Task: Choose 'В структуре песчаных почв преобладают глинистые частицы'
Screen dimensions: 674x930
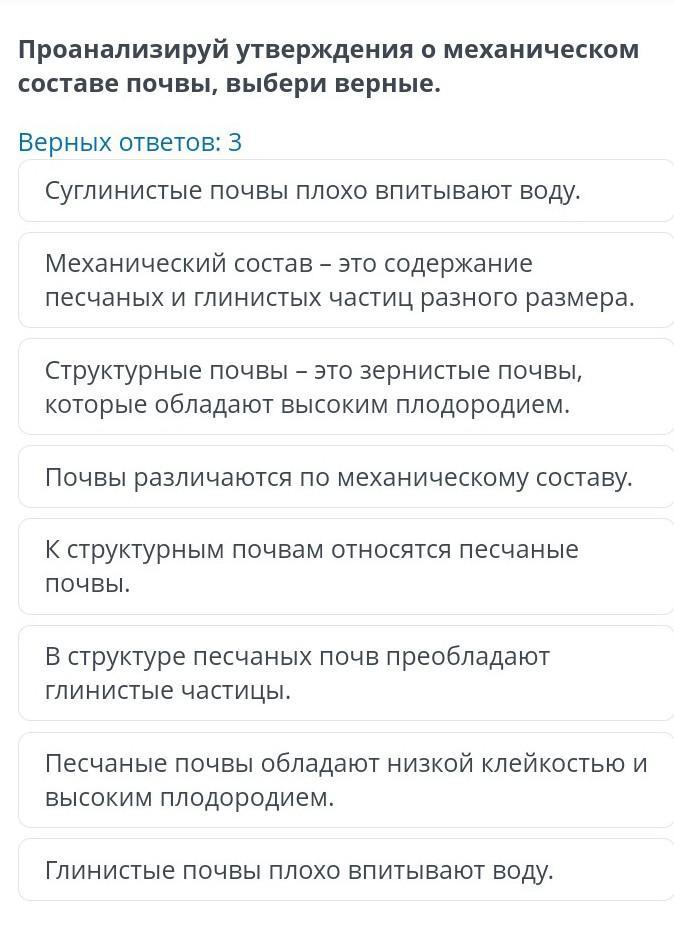Action: pyautogui.click(x=346, y=673)
